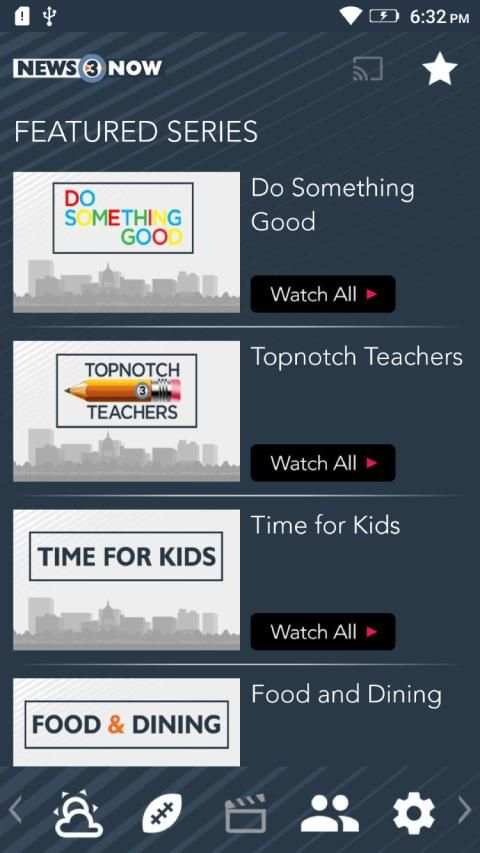480x853 pixels.
Task: Tap the right arrow in bottom bar
Action: 464,811
